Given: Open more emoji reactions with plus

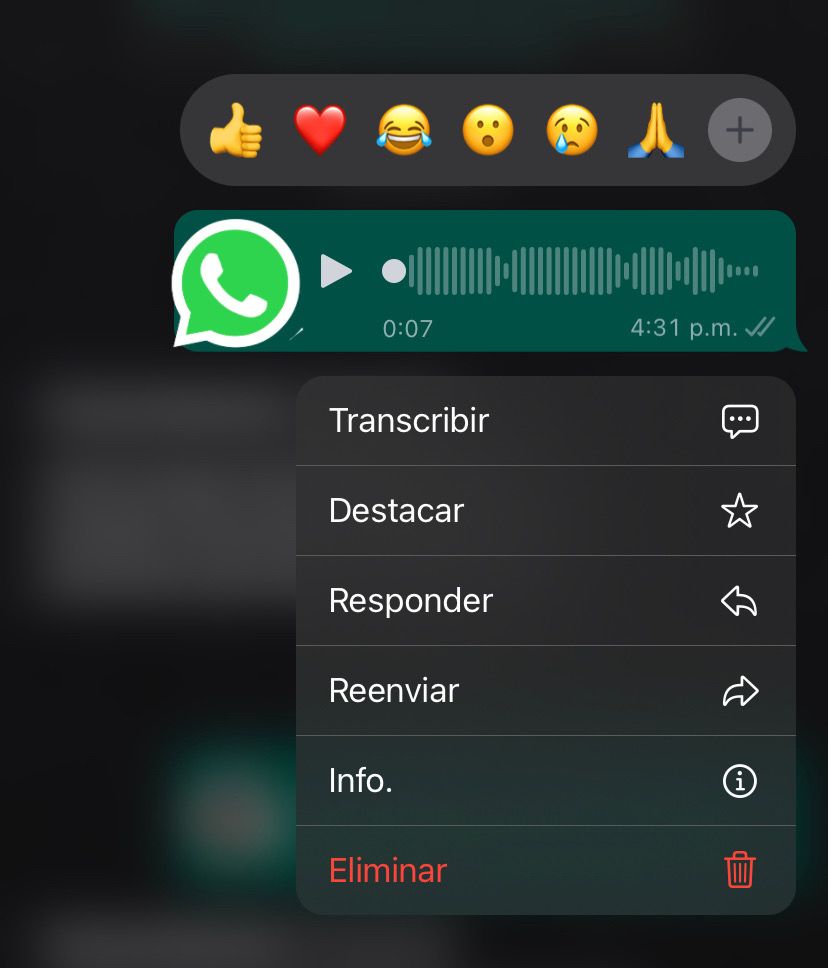Looking at the screenshot, I should point(740,131).
